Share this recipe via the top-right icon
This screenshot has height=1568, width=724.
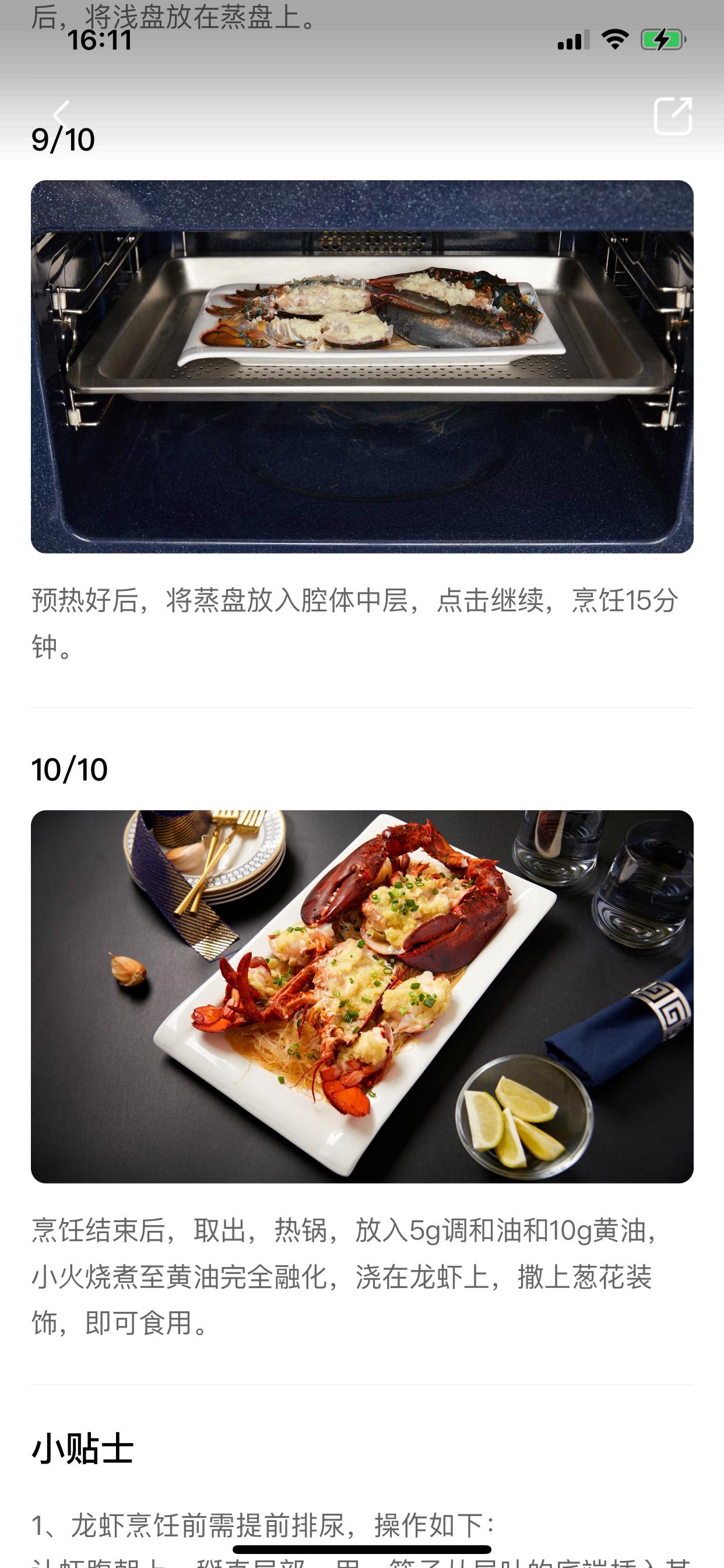(x=673, y=115)
